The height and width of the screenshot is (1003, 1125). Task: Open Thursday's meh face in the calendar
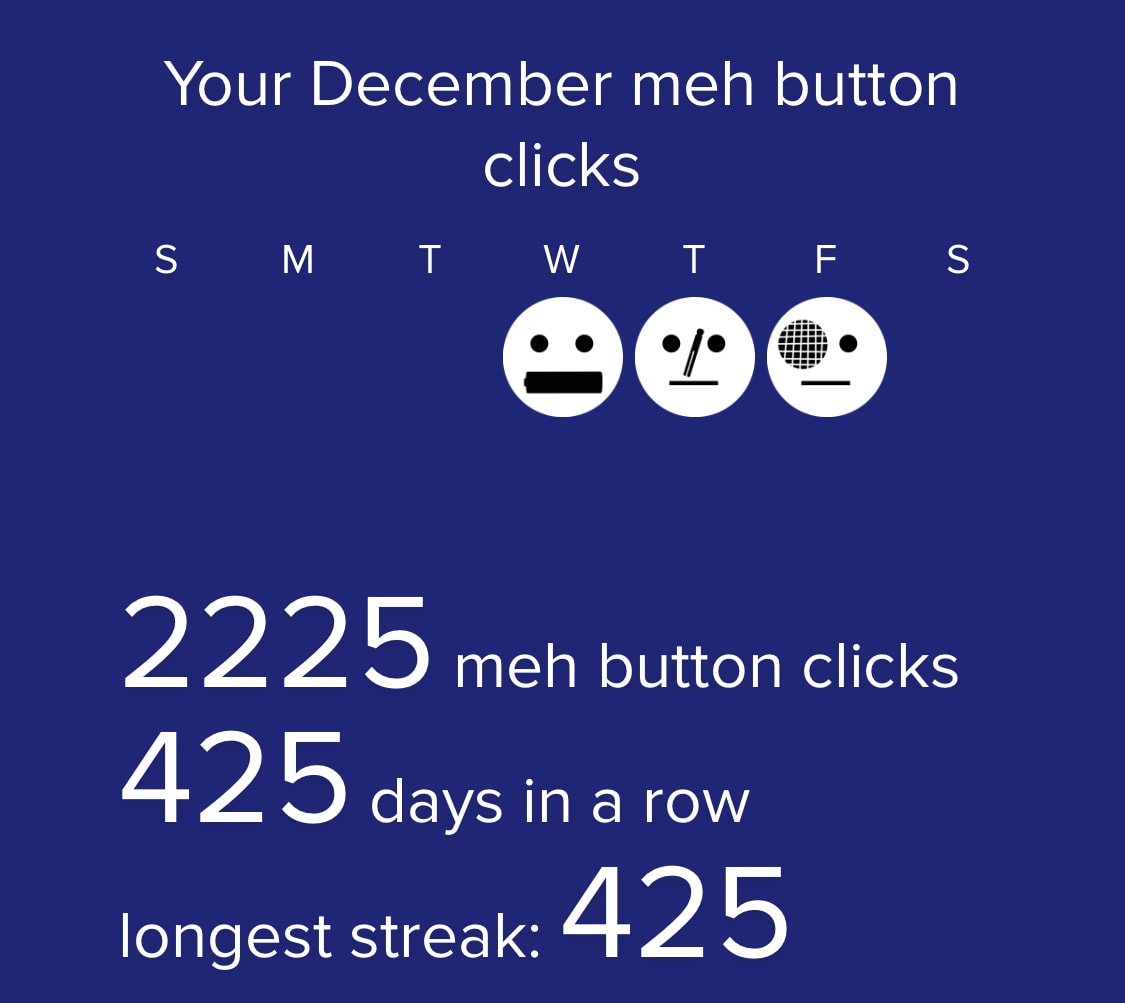[x=694, y=357]
